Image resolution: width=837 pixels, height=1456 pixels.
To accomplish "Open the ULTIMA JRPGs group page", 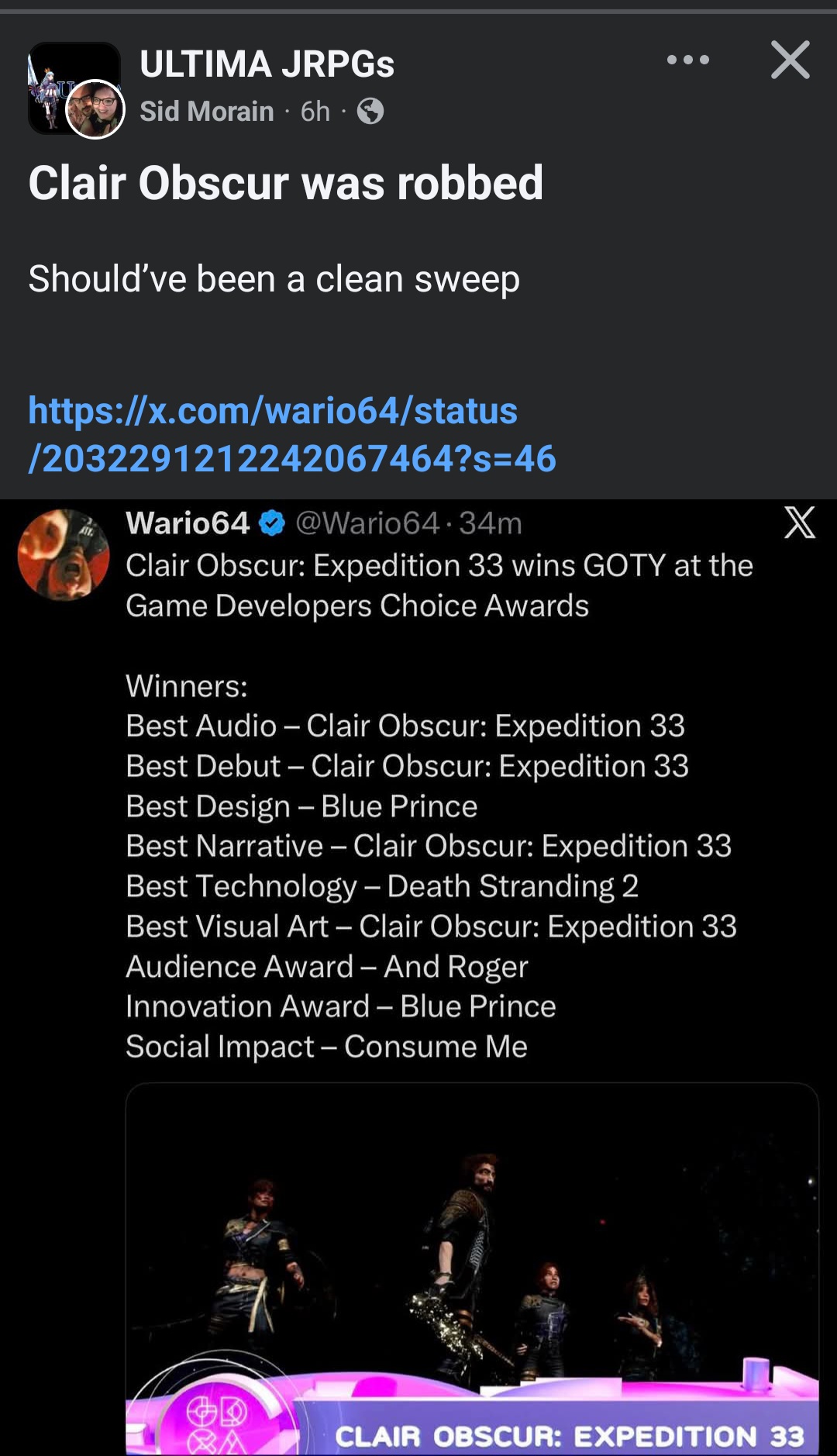I will [267, 64].
